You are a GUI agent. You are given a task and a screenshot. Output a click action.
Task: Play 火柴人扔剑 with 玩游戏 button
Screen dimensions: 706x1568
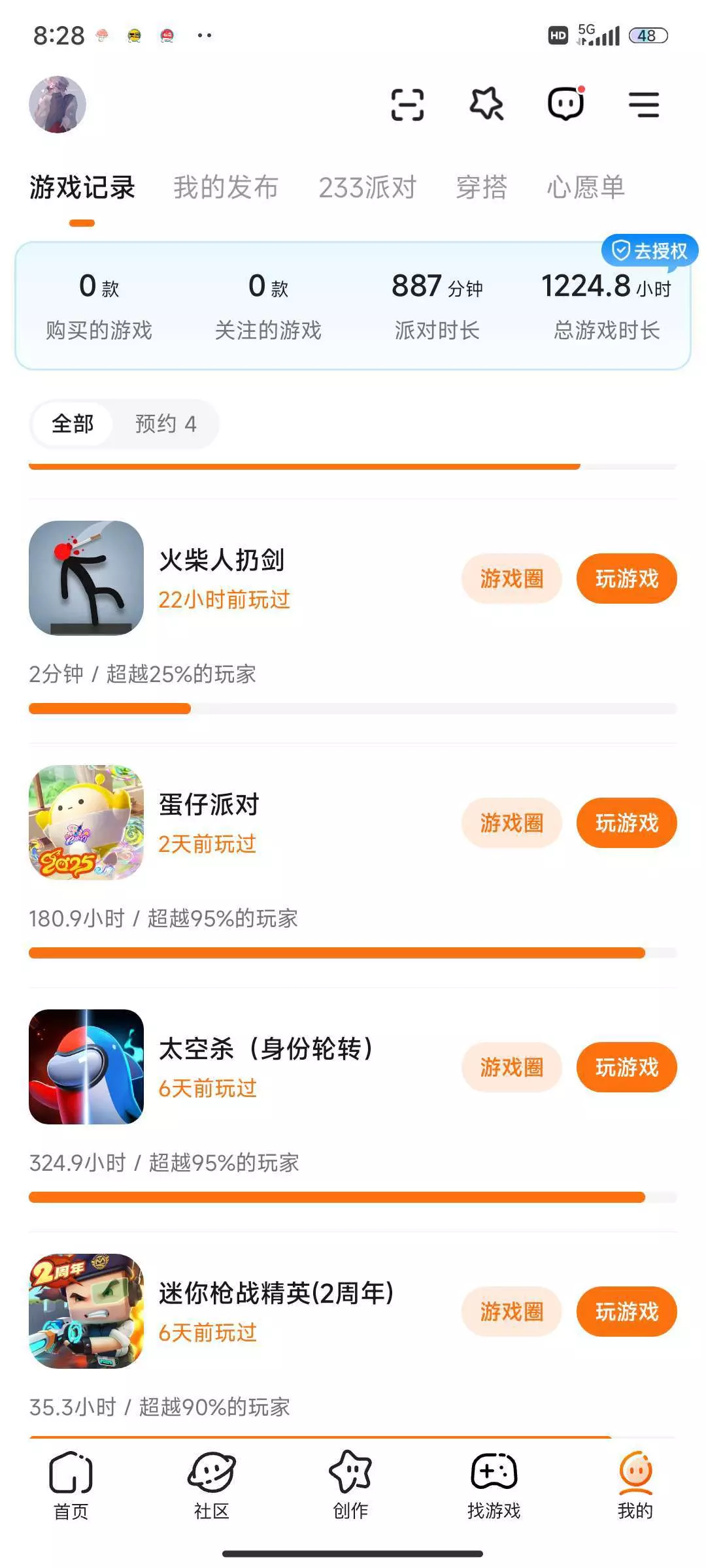point(626,579)
